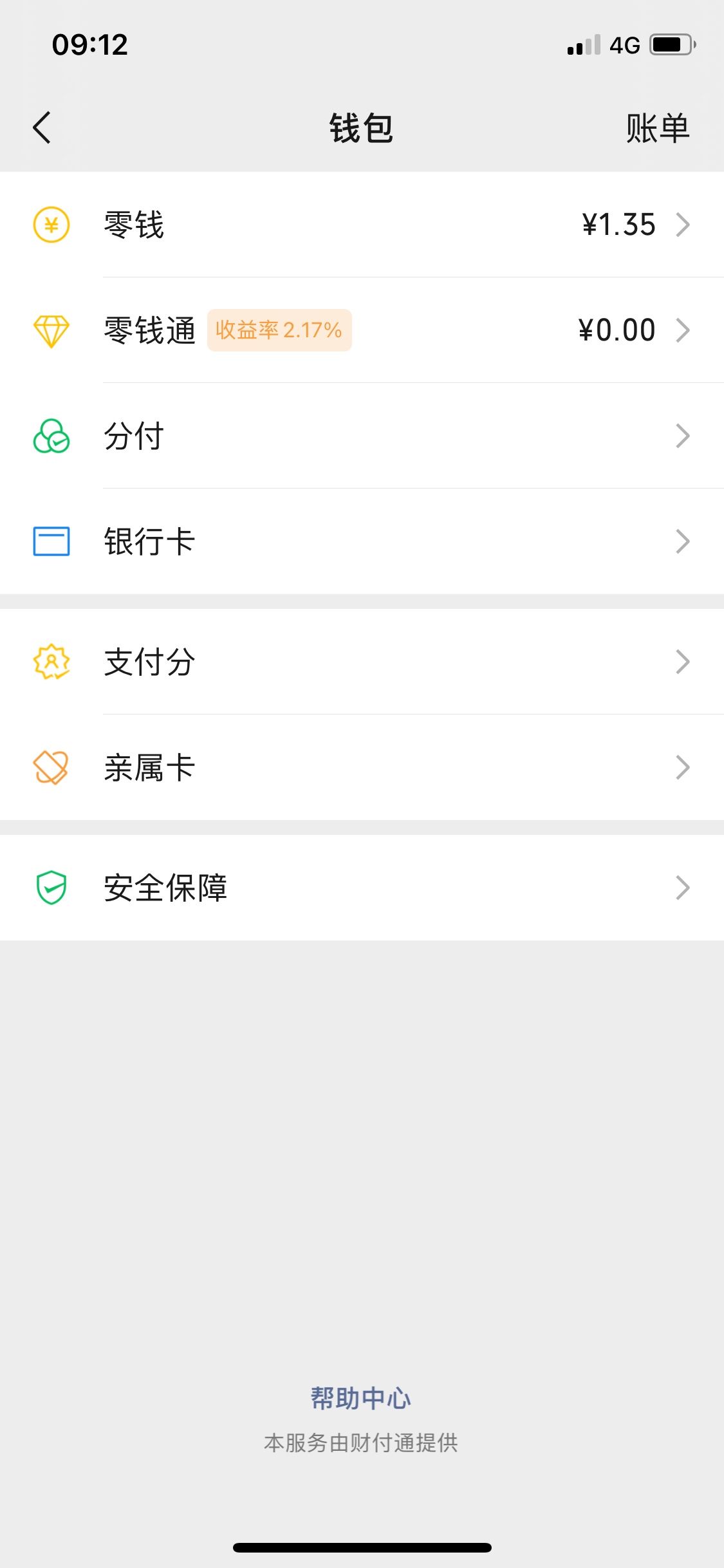Open 账单 bill history
724x1568 pixels.
click(657, 128)
